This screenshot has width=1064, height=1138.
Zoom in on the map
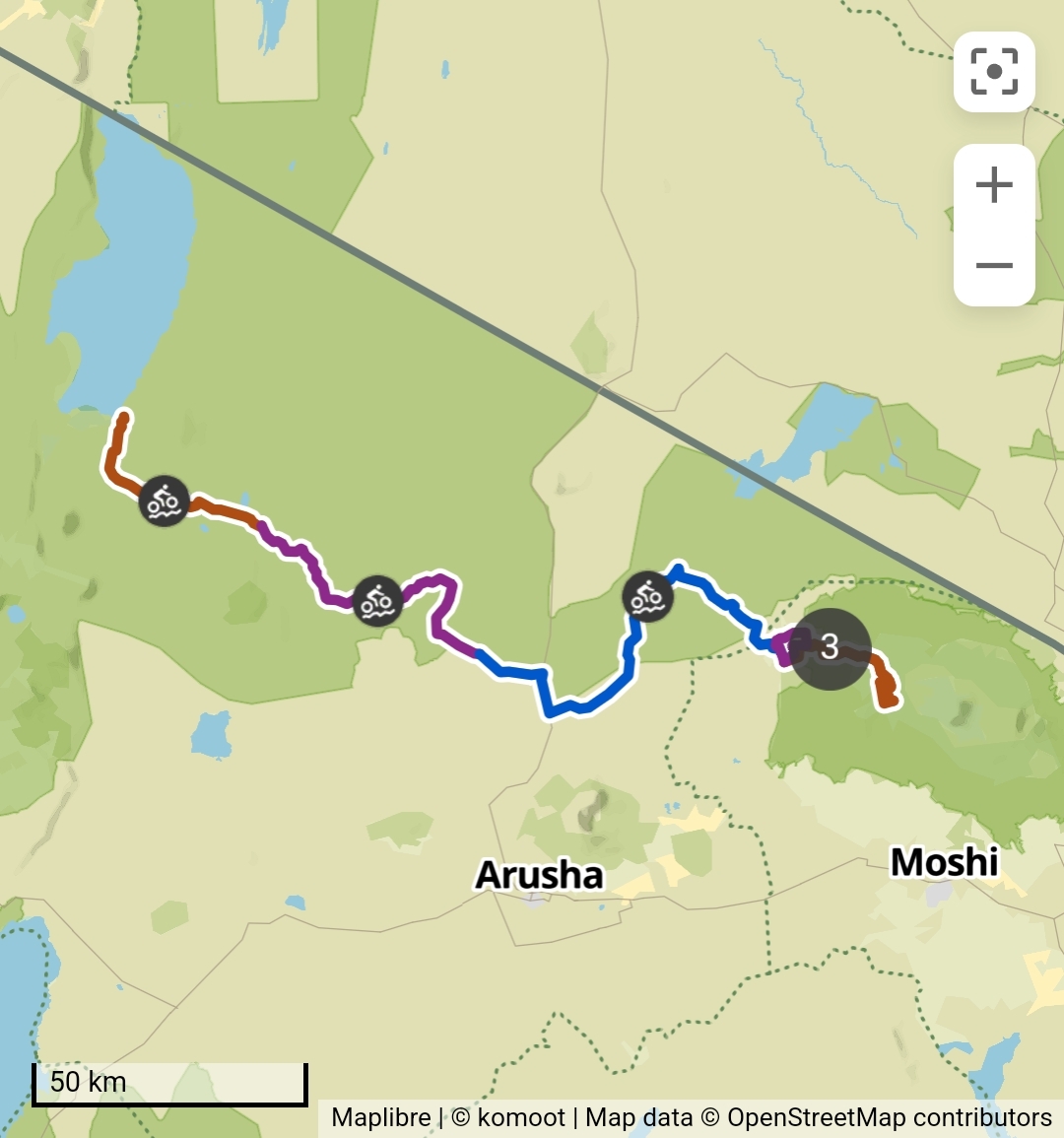pos(994,185)
